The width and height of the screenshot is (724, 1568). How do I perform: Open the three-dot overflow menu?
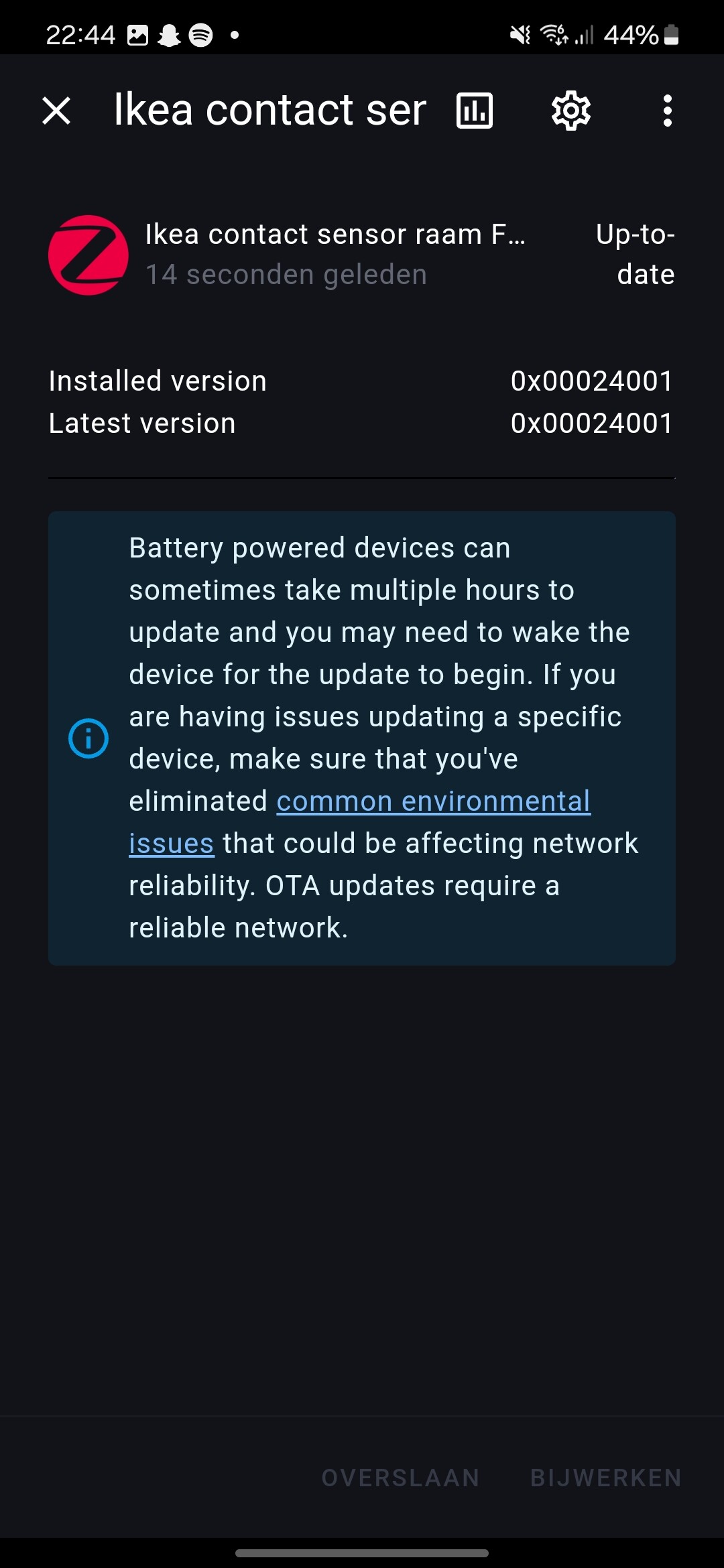click(x=667, y=111)
